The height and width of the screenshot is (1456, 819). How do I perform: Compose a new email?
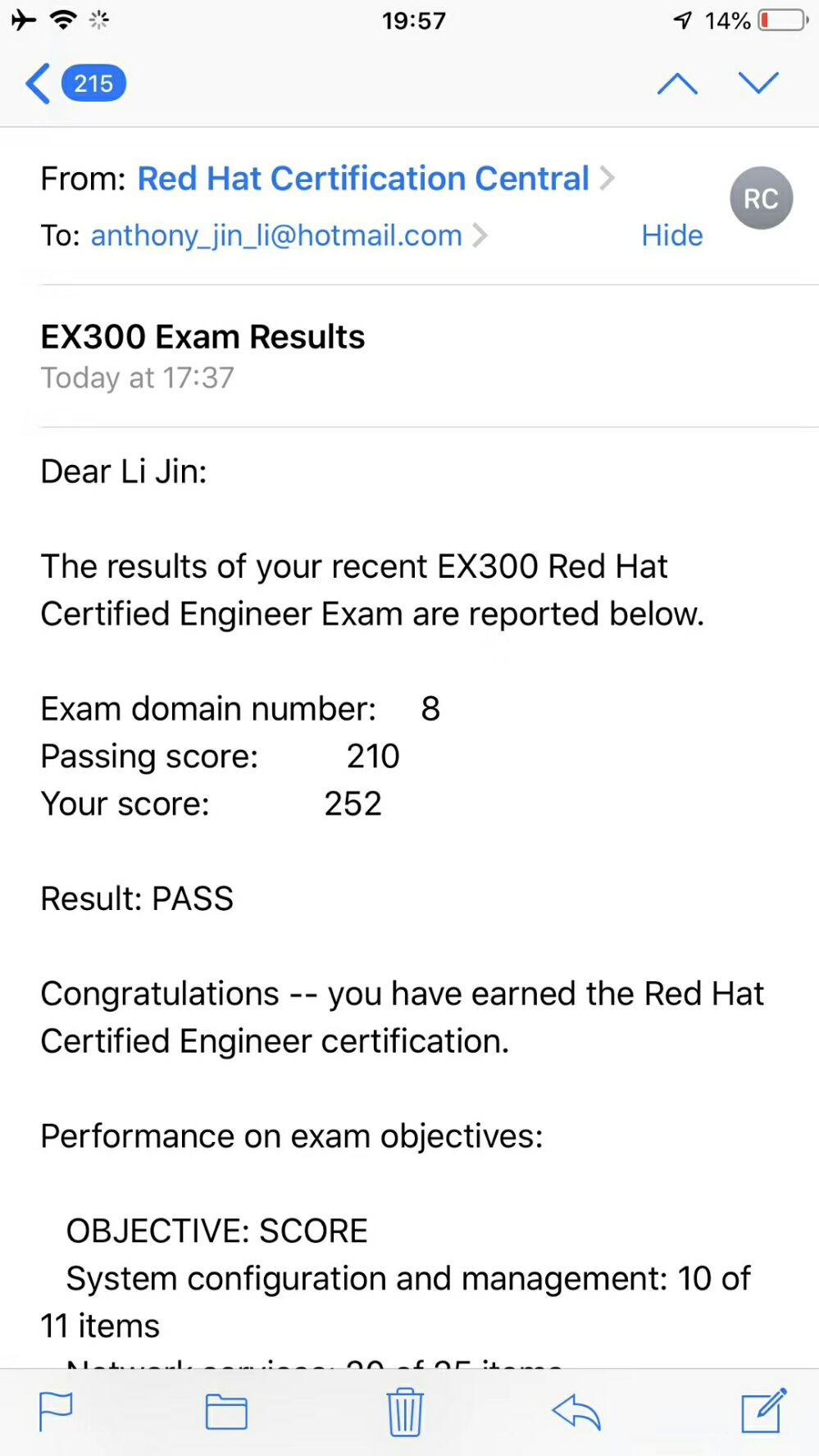pos(763,1410)
